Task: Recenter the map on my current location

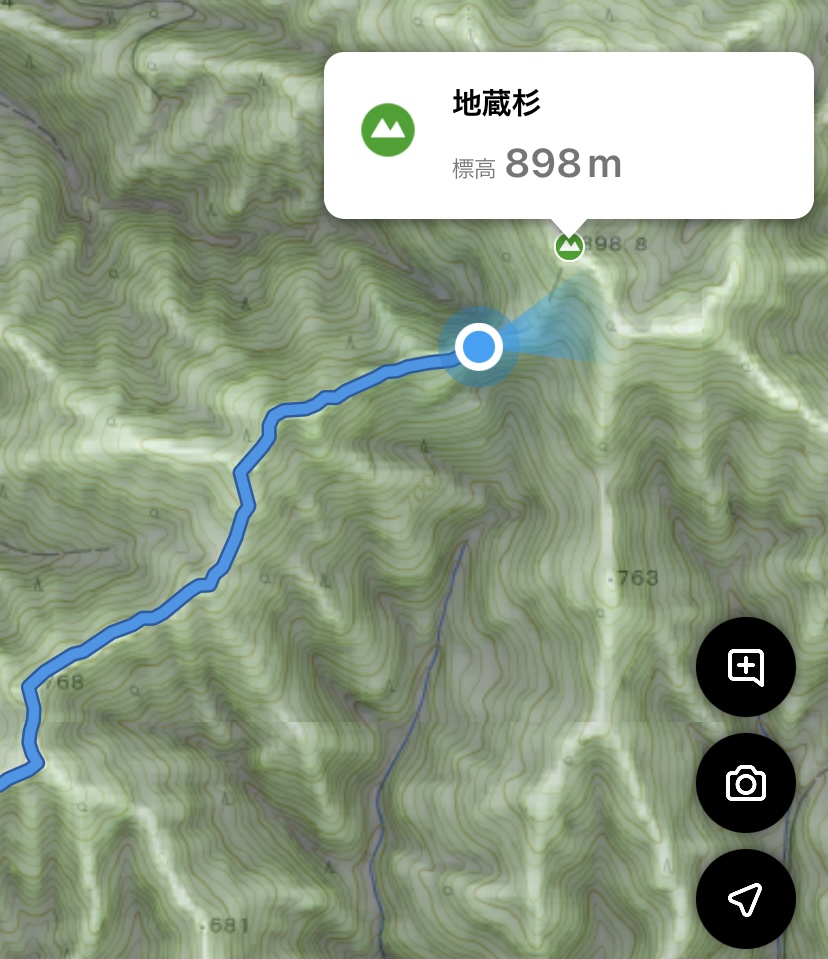Action: pyautogui.click(x=745, y=898)
